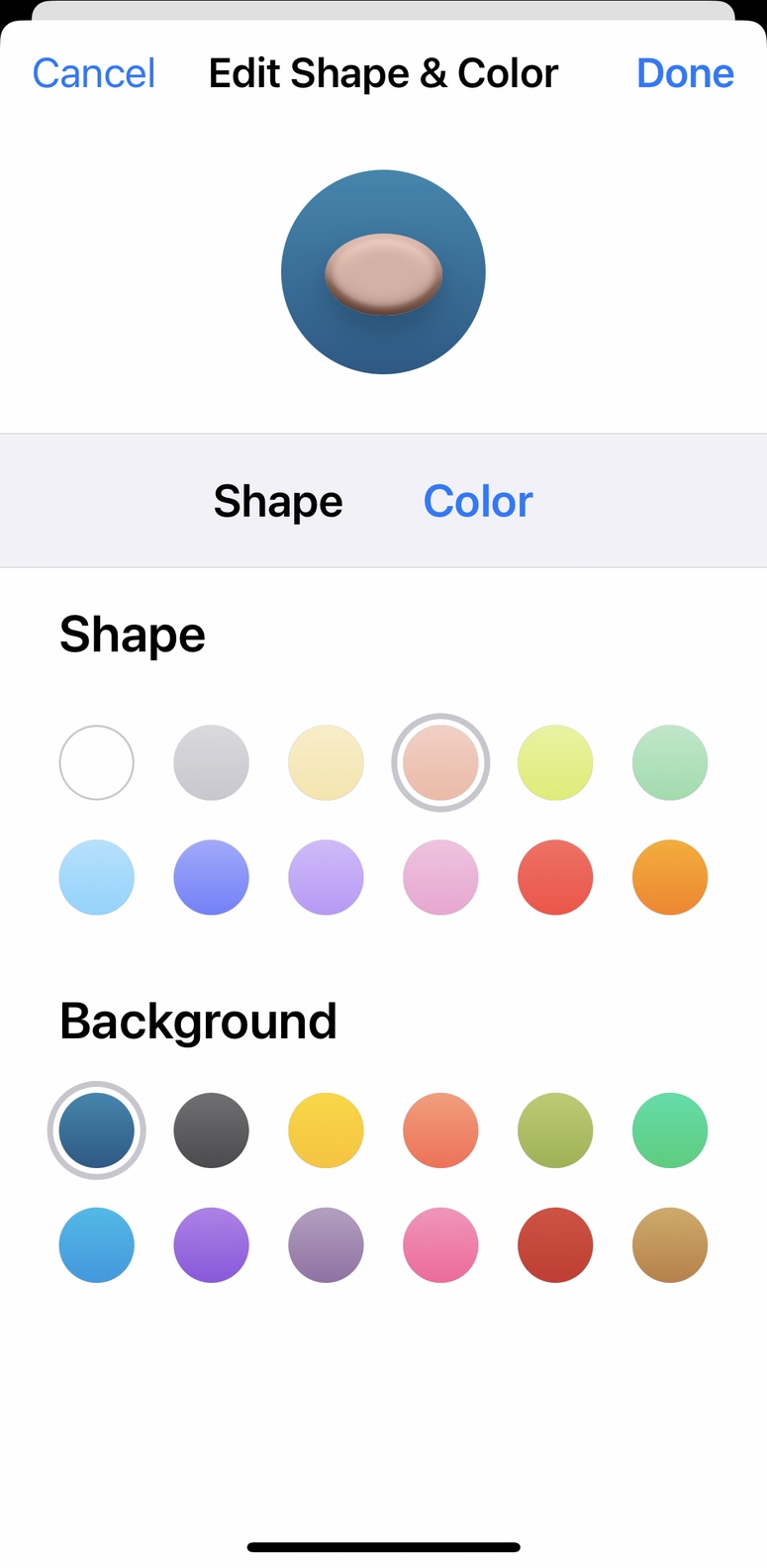Screen dimensions: 767x1568
Task: Change background to dark red
Action: (x=555, y=1245)
